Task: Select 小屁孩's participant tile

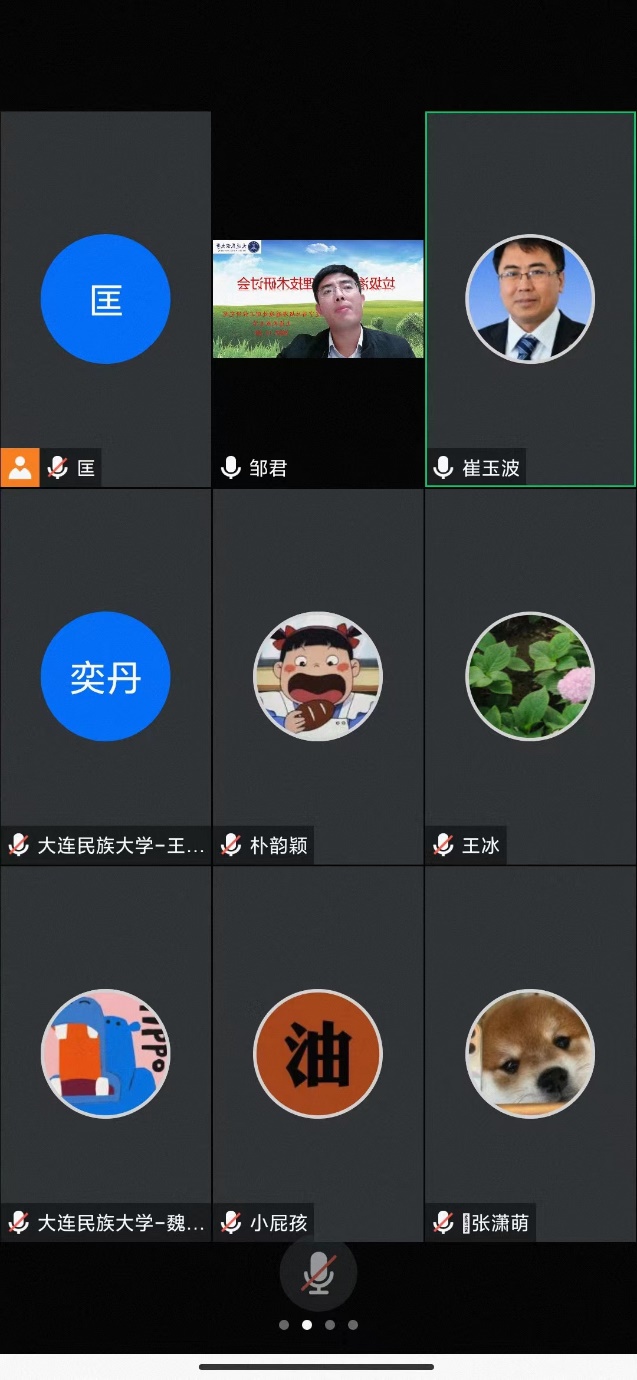Action: [318, 1053]
